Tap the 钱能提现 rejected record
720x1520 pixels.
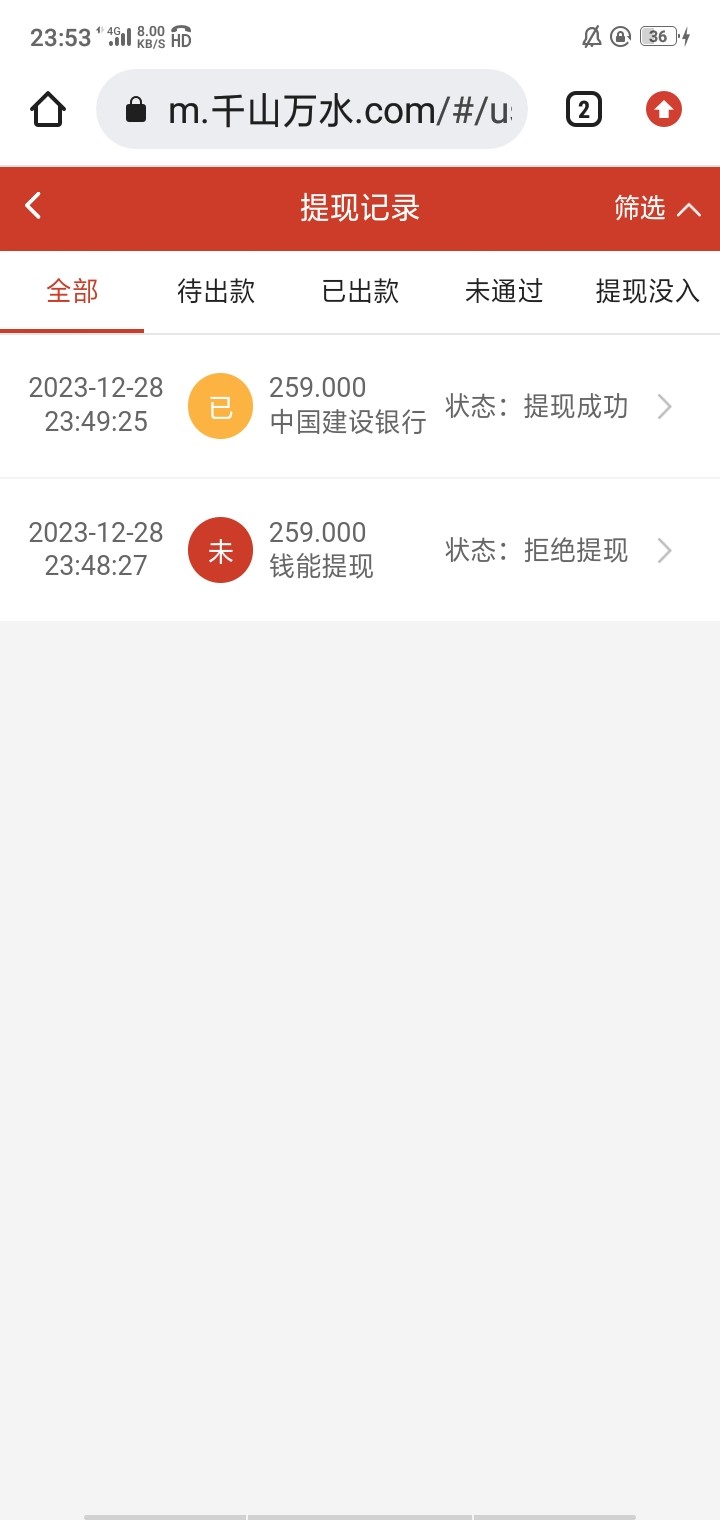click(320, 565)
